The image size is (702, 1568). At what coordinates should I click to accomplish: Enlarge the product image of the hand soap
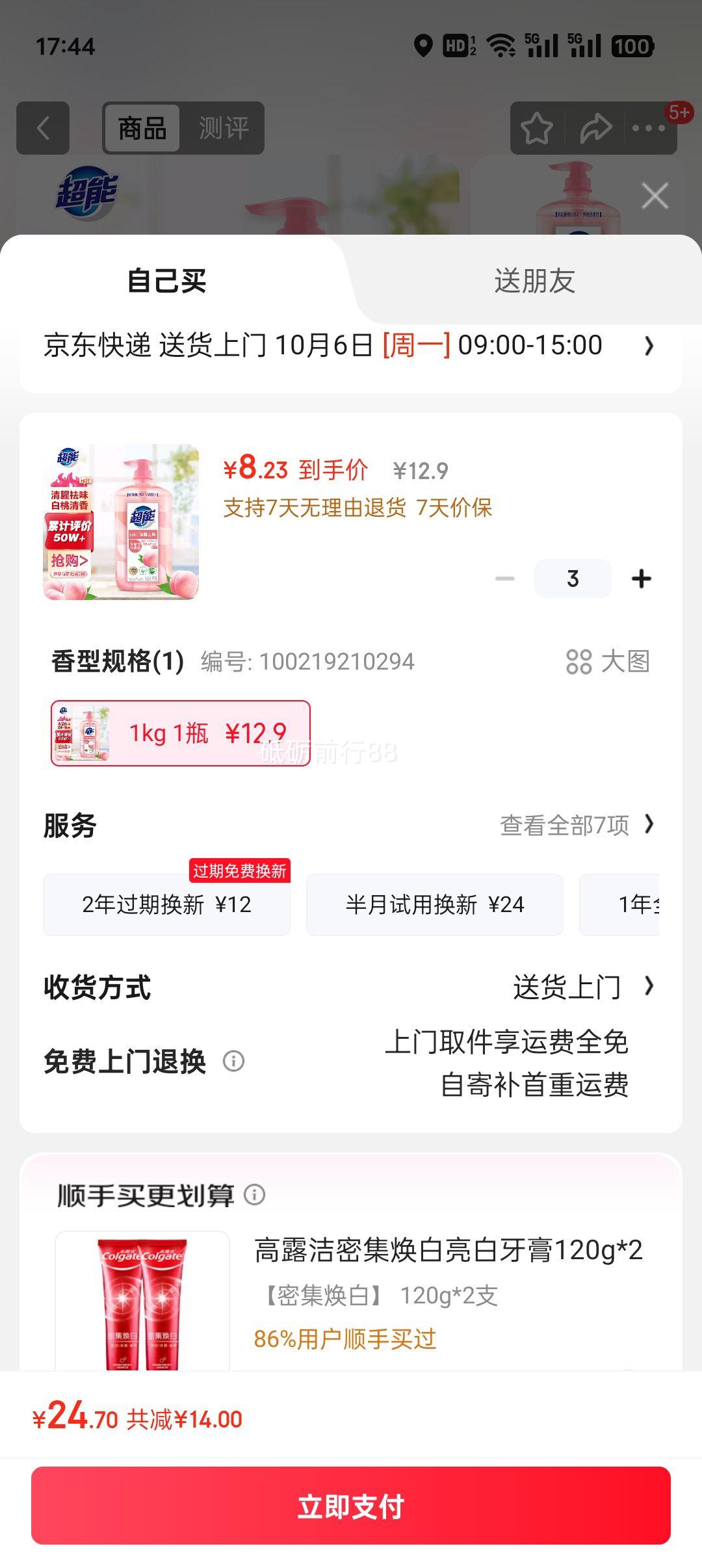(122, 521)
